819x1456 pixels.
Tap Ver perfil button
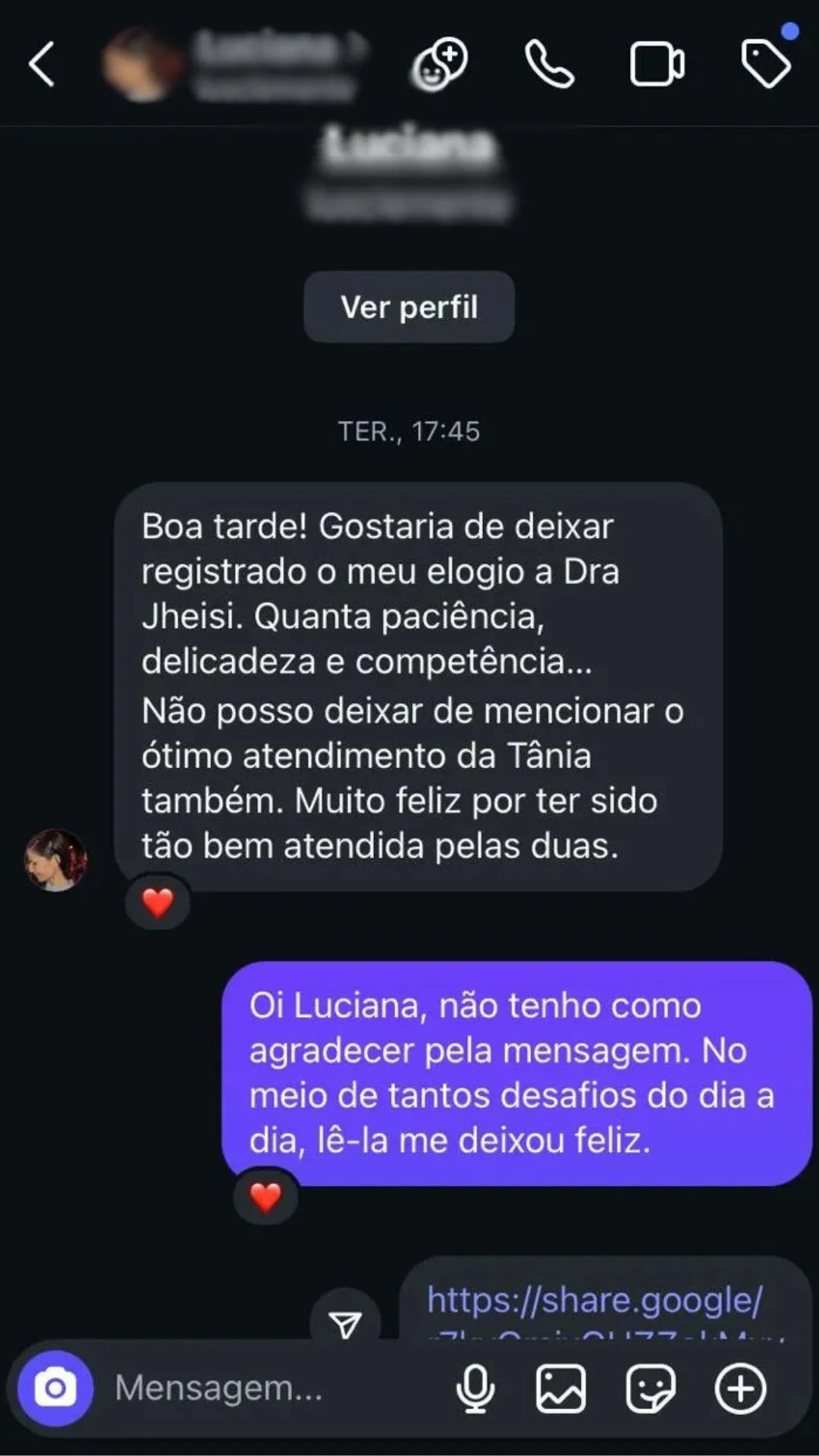pos(409,307)
